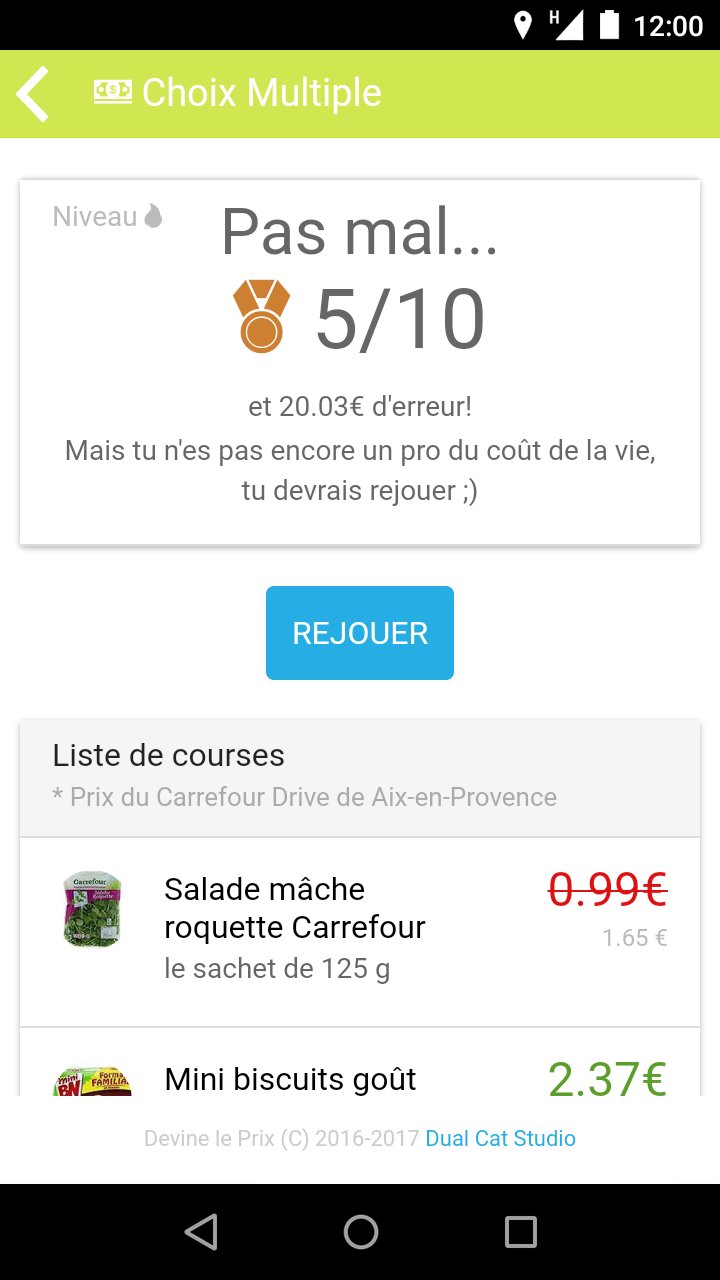720x1280 pixels.
Task: Tap the back arrow in the green header
Action: (32, 94)
